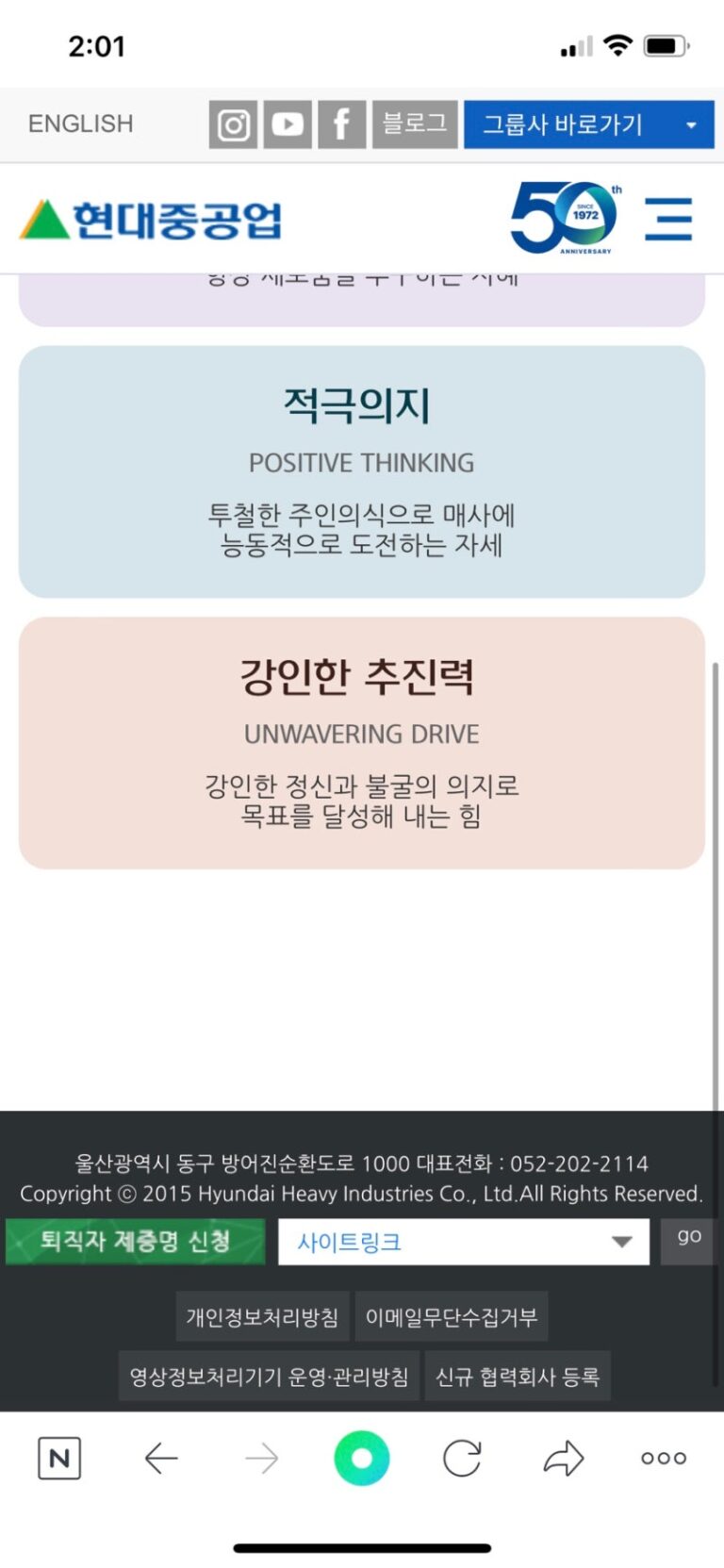Open the browser more options menu
Viewport: 724px width, 1568px height.
(x=664, y=1459)
